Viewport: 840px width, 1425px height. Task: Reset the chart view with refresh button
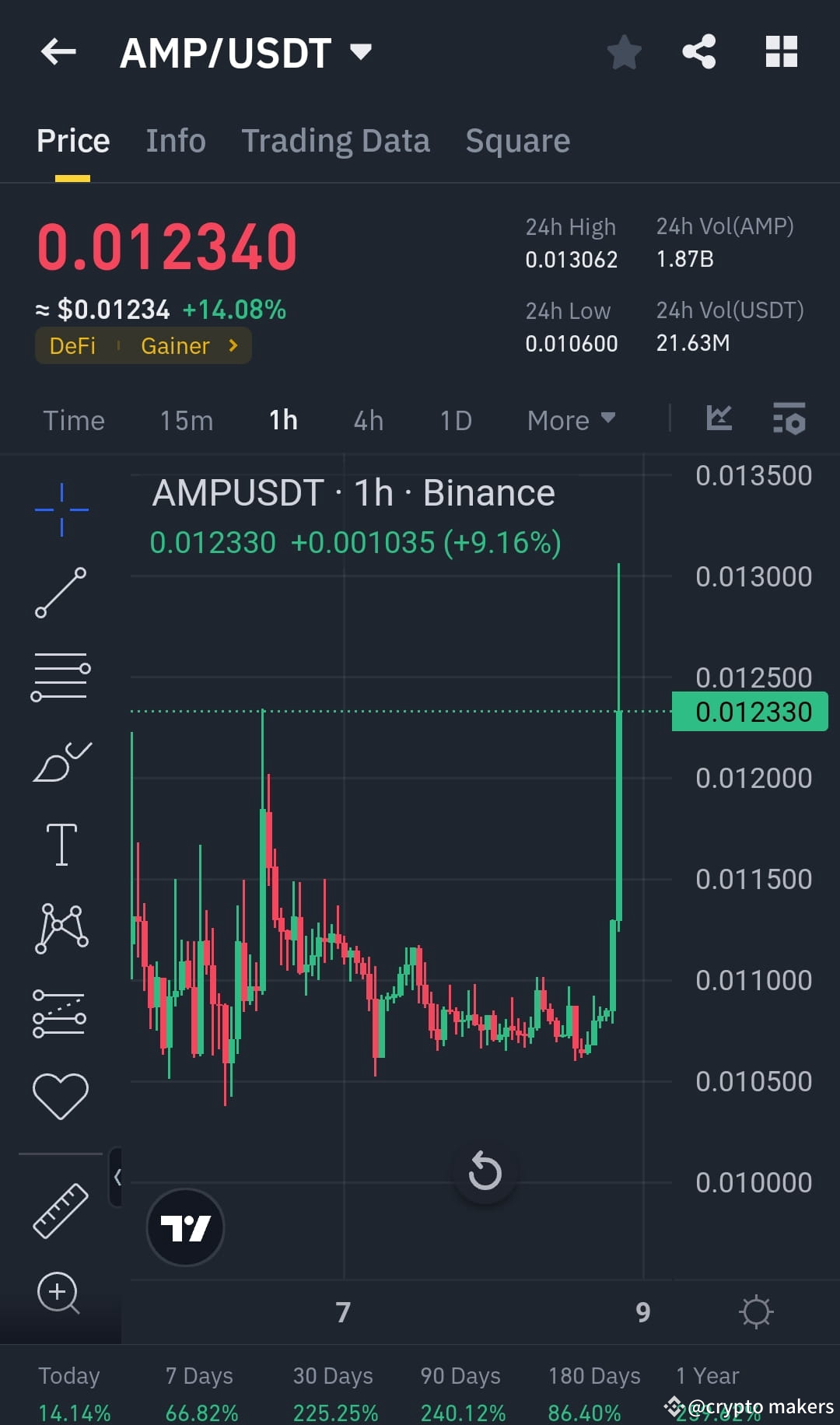(485, 1171)
